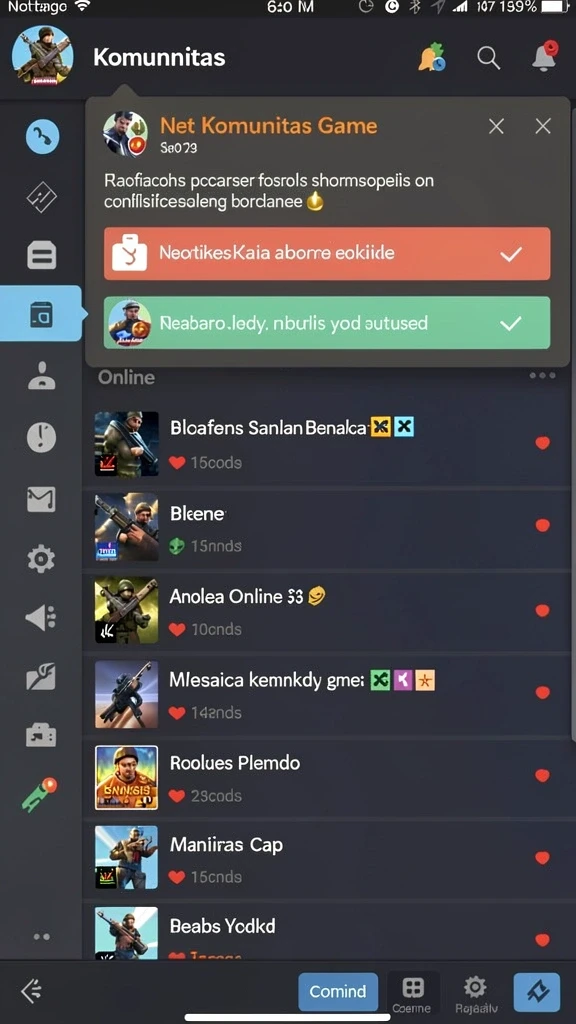Open the envelope icon in sidebar
The height and width of the screenshot is (1024, 576).
41,500
